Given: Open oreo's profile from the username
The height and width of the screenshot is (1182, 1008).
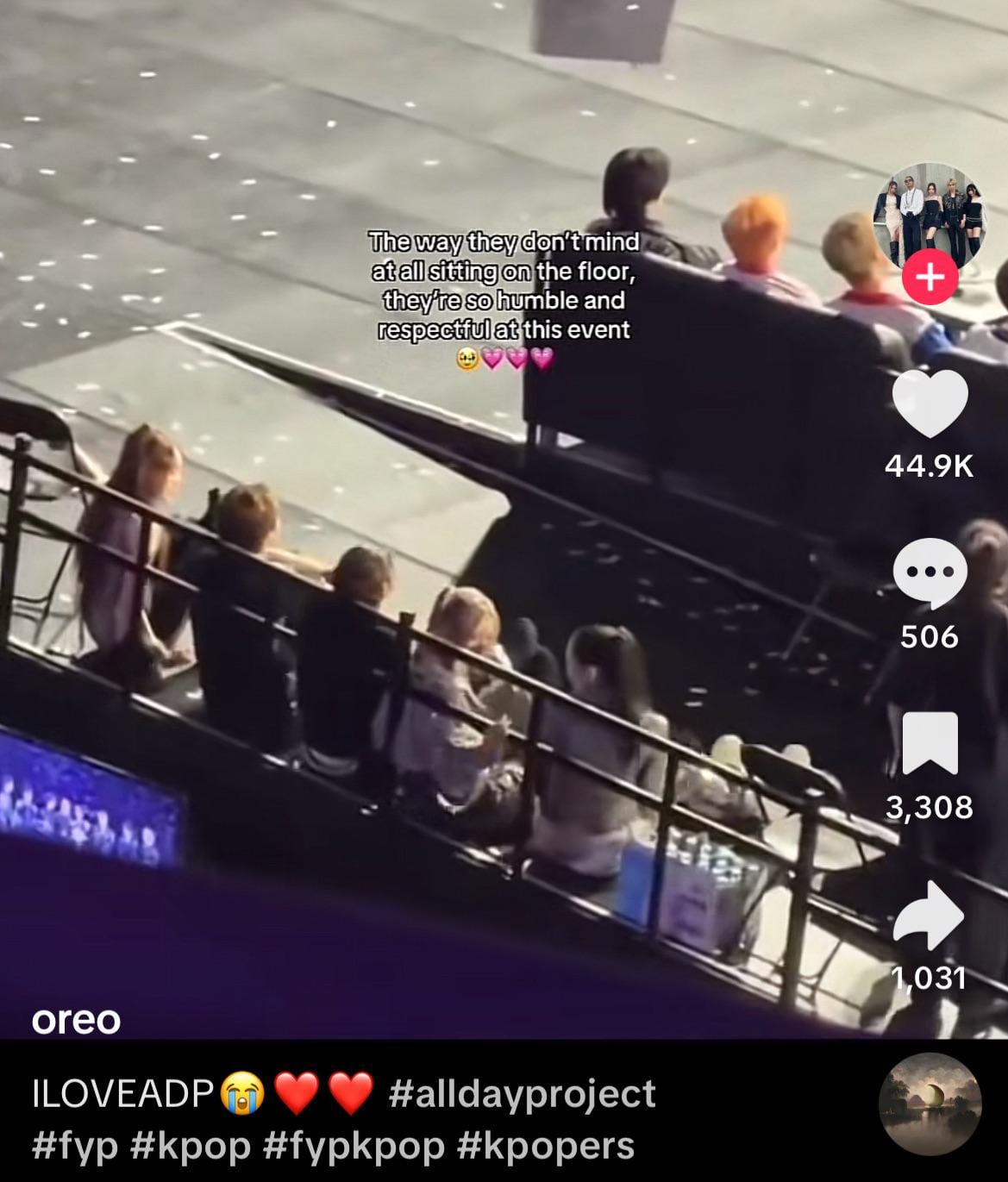Looking at the screenshot, I should tap(76, 1020).
